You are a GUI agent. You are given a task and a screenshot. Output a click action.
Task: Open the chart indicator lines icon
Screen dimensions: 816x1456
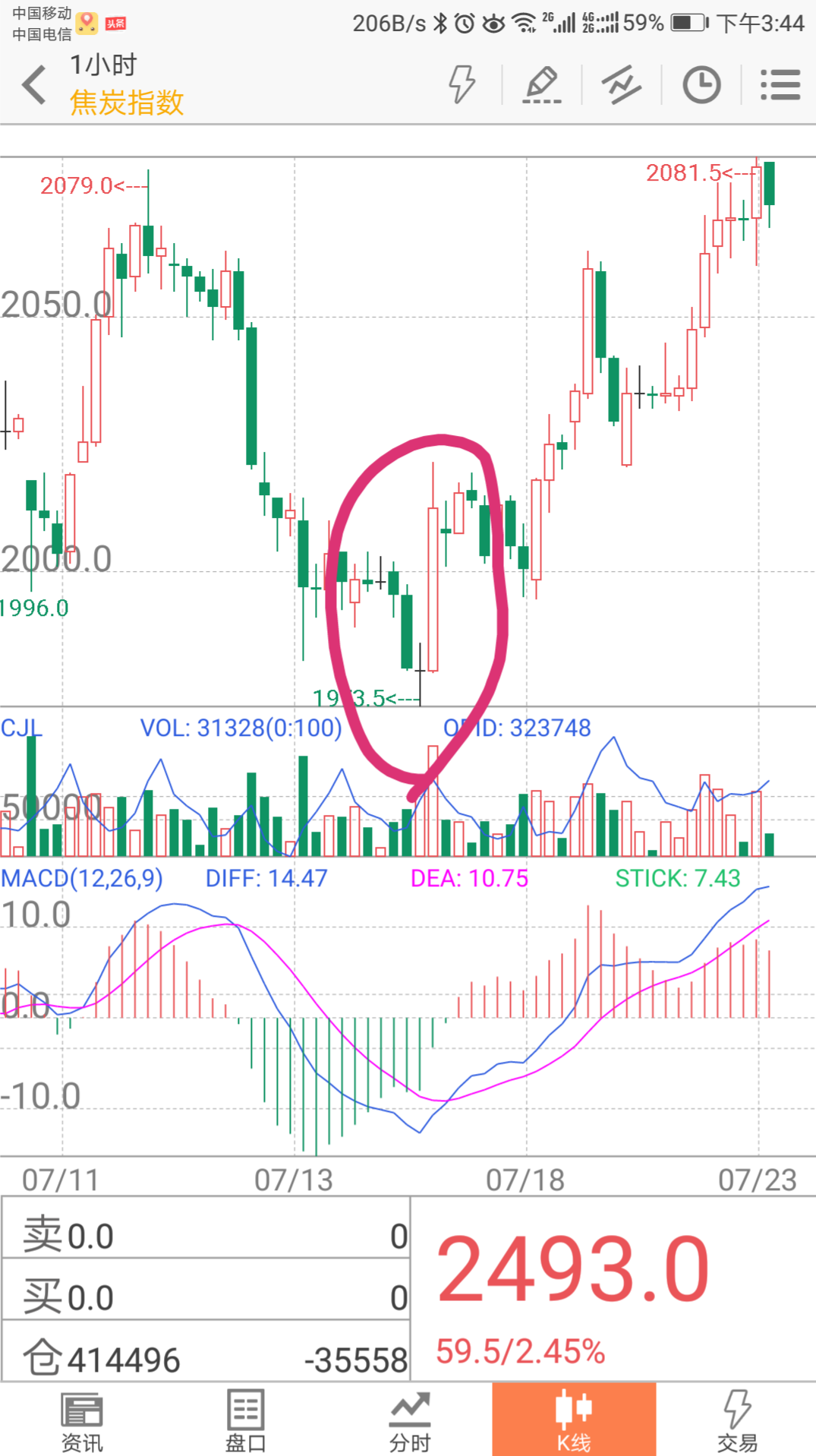622,84
